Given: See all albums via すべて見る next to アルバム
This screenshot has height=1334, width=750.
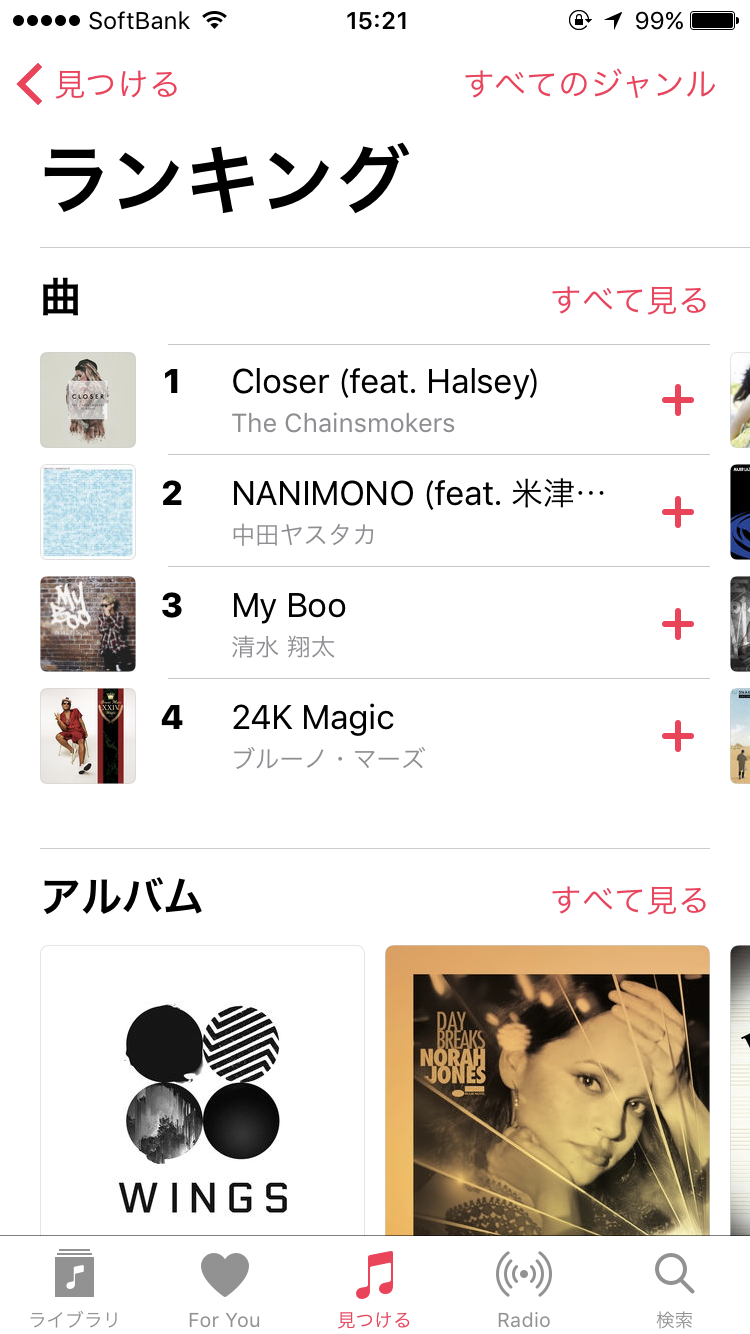Looking at the screenshot, I should [629, 900].
